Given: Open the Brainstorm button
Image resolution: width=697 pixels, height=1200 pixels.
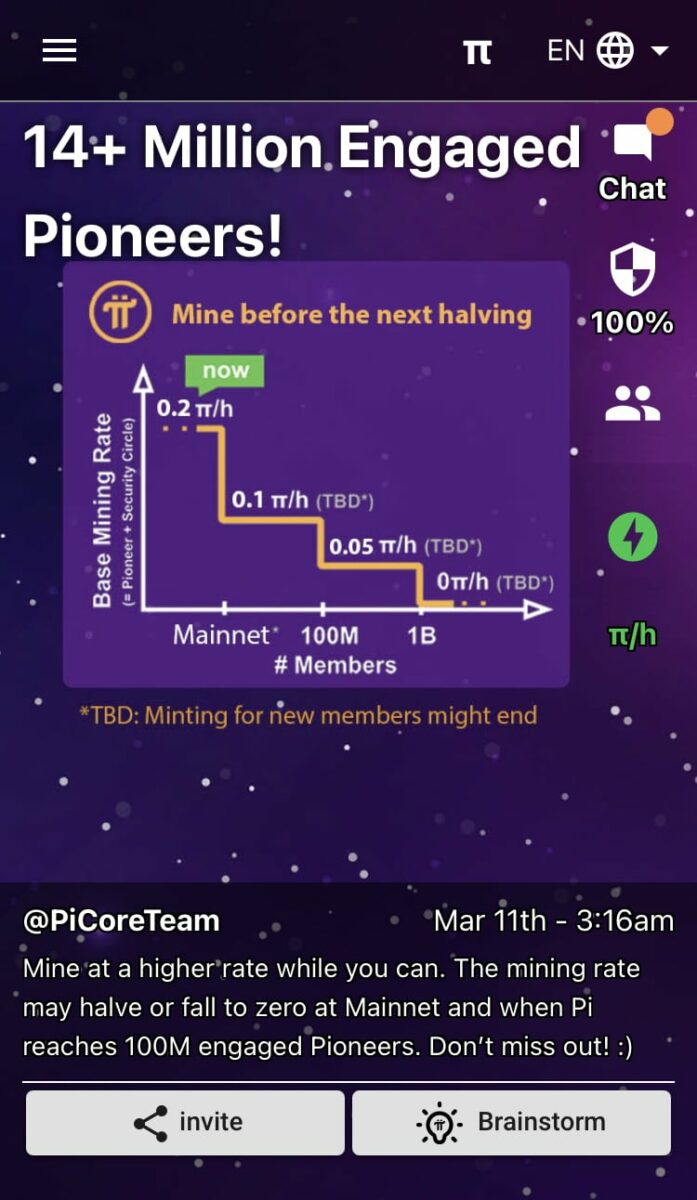Looking at the screenshot, I should pos(511,1122).
